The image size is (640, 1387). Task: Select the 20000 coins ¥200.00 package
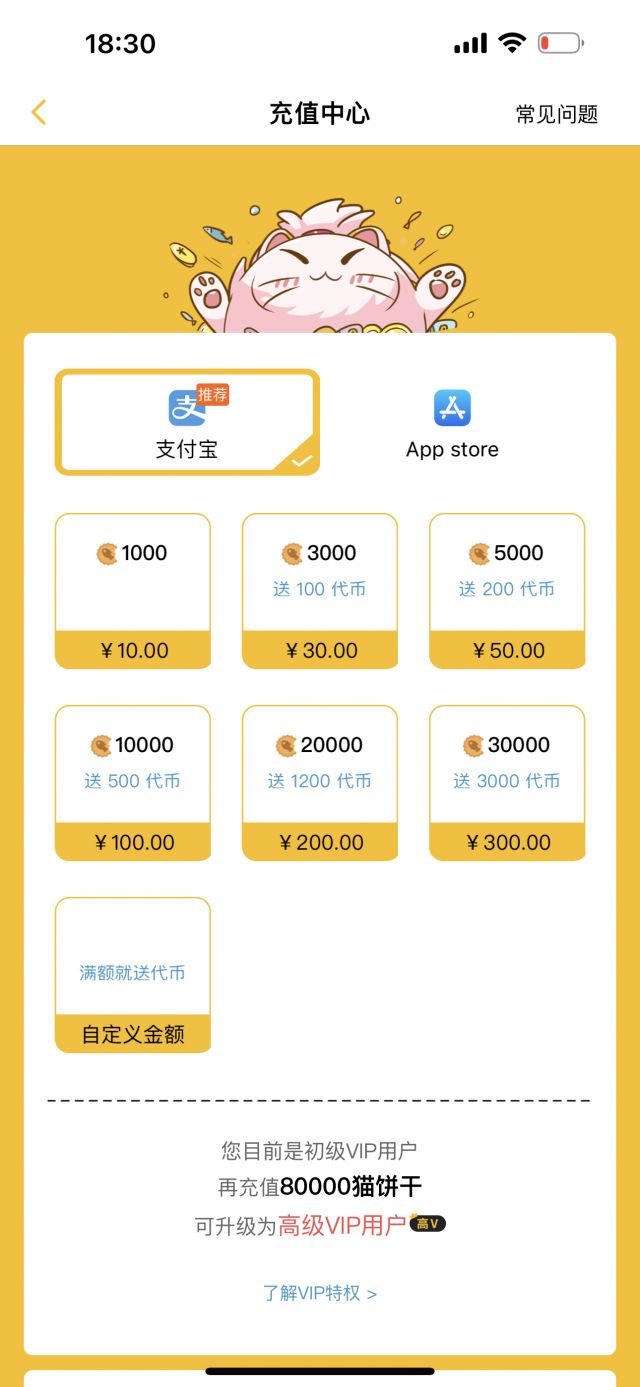(320, 782)
